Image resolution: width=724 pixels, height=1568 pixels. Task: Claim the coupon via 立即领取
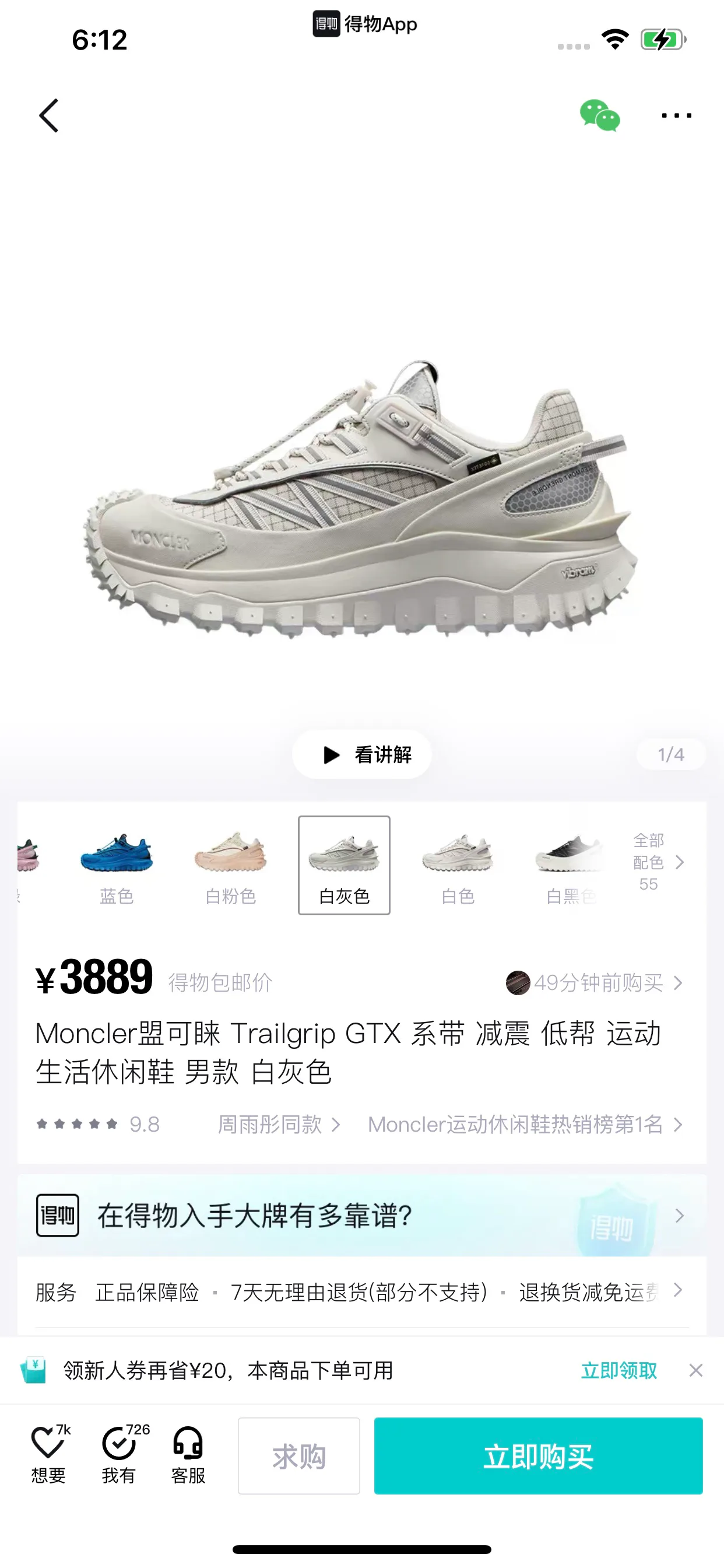point(618,1370)
